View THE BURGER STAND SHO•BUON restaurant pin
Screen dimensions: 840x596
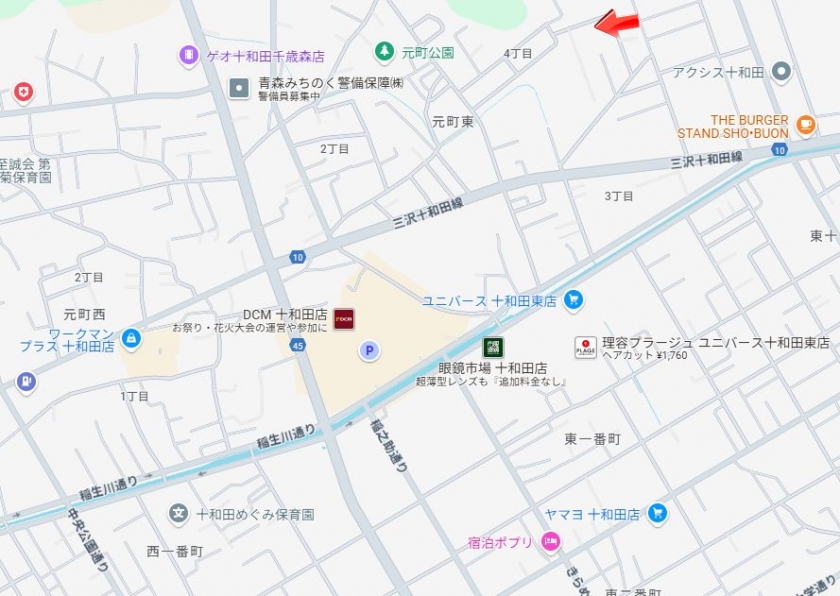(x=806, y=126)
